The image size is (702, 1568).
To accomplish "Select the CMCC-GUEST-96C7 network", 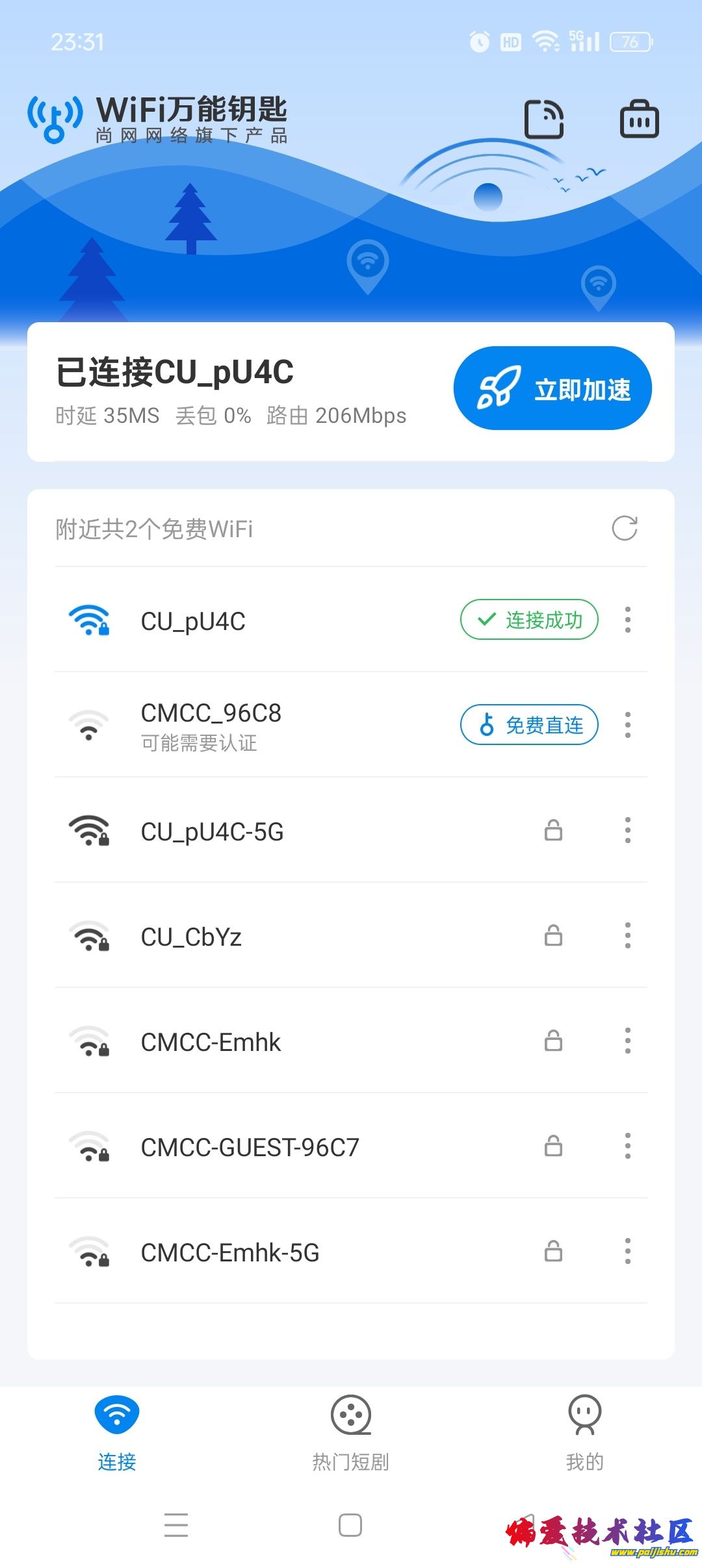I will (x=250, y=1147).
